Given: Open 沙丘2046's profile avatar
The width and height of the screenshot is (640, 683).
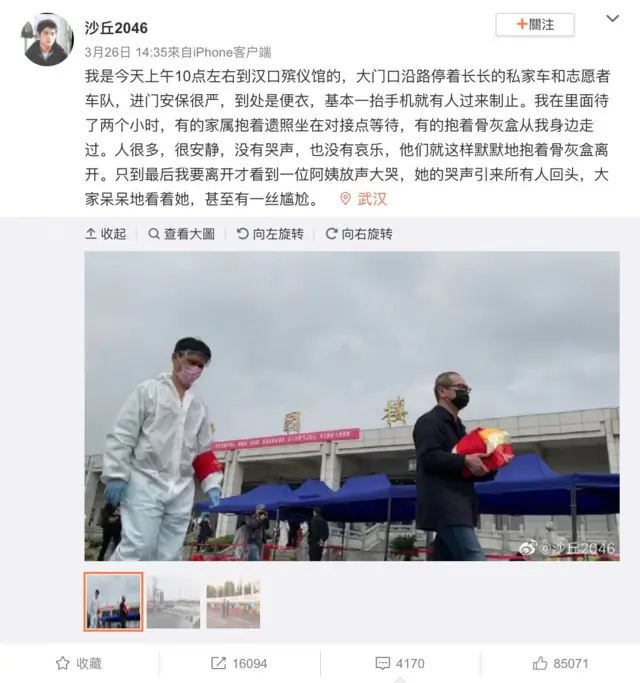Looking at the screenshot, I should (x=47, y=39).
